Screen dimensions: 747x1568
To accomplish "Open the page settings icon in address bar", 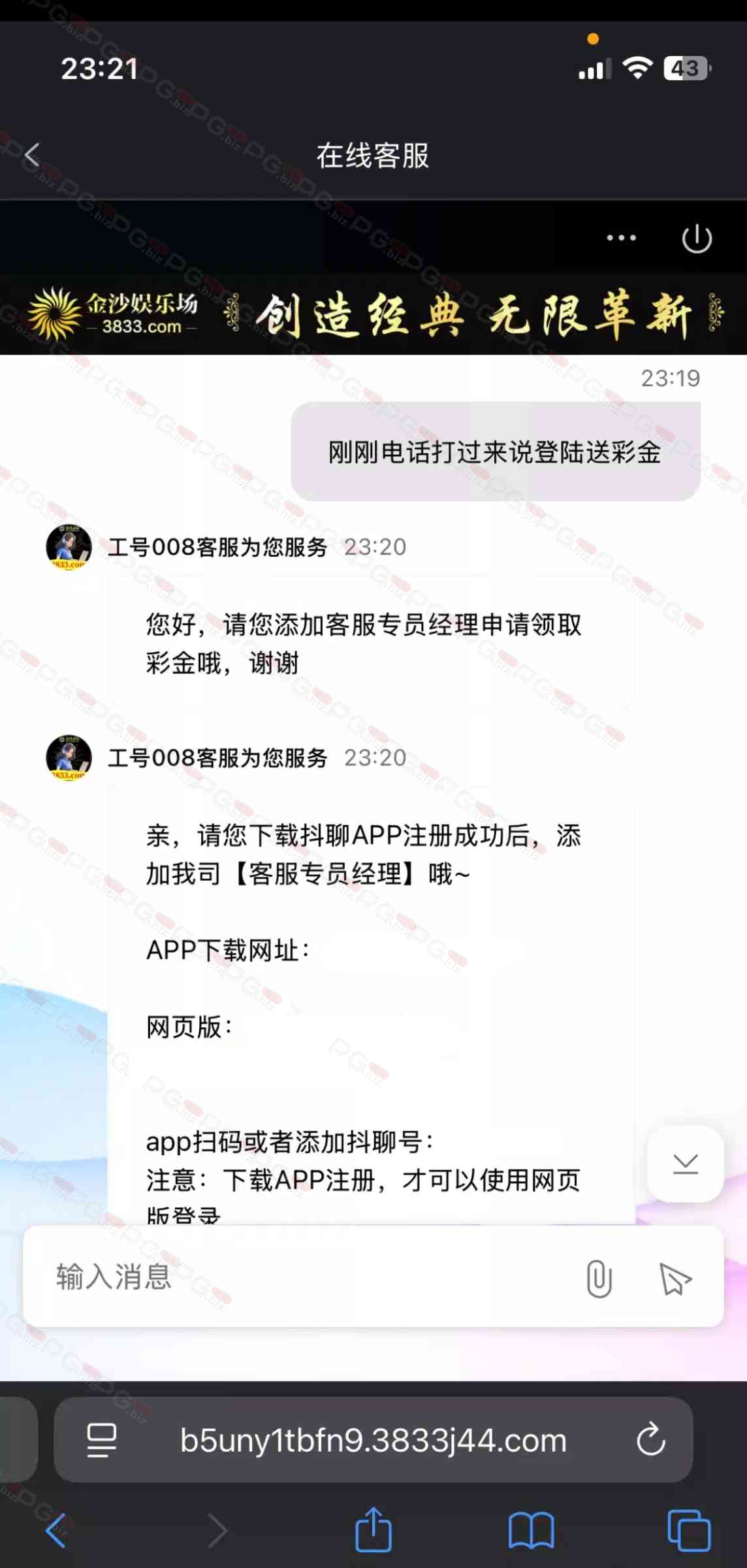I will [102, 1440].
